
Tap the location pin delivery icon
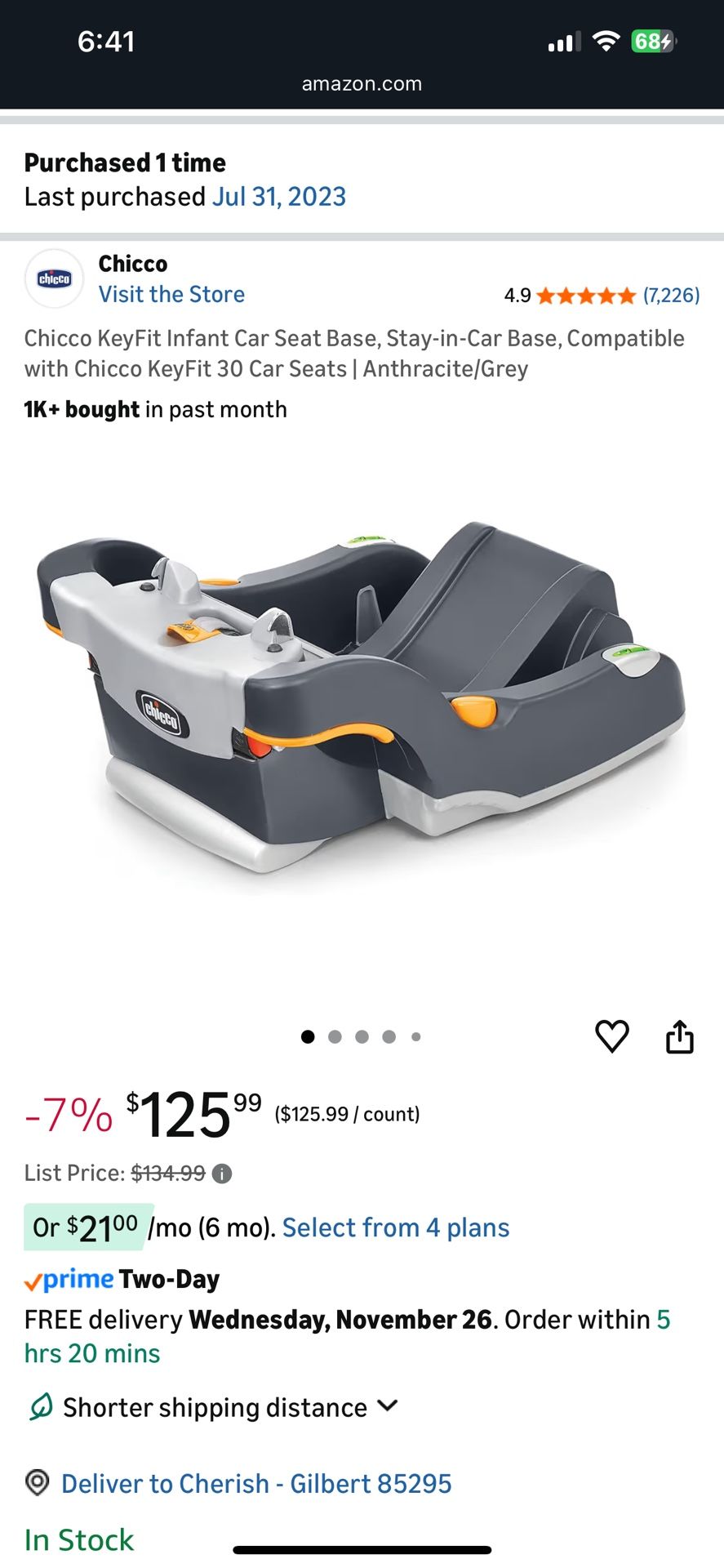pos(38,1483)
